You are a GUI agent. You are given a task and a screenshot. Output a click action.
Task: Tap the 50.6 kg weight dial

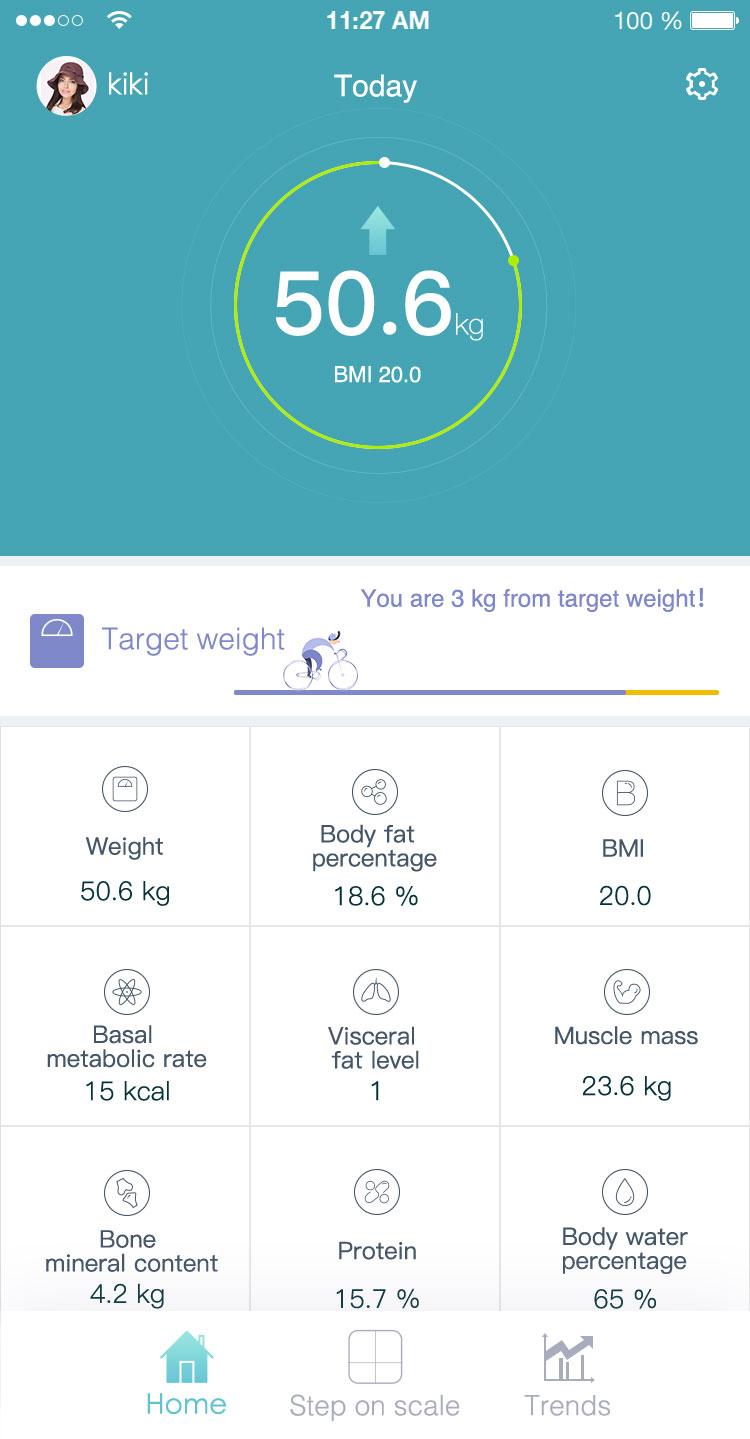click(x=378, y=304)
